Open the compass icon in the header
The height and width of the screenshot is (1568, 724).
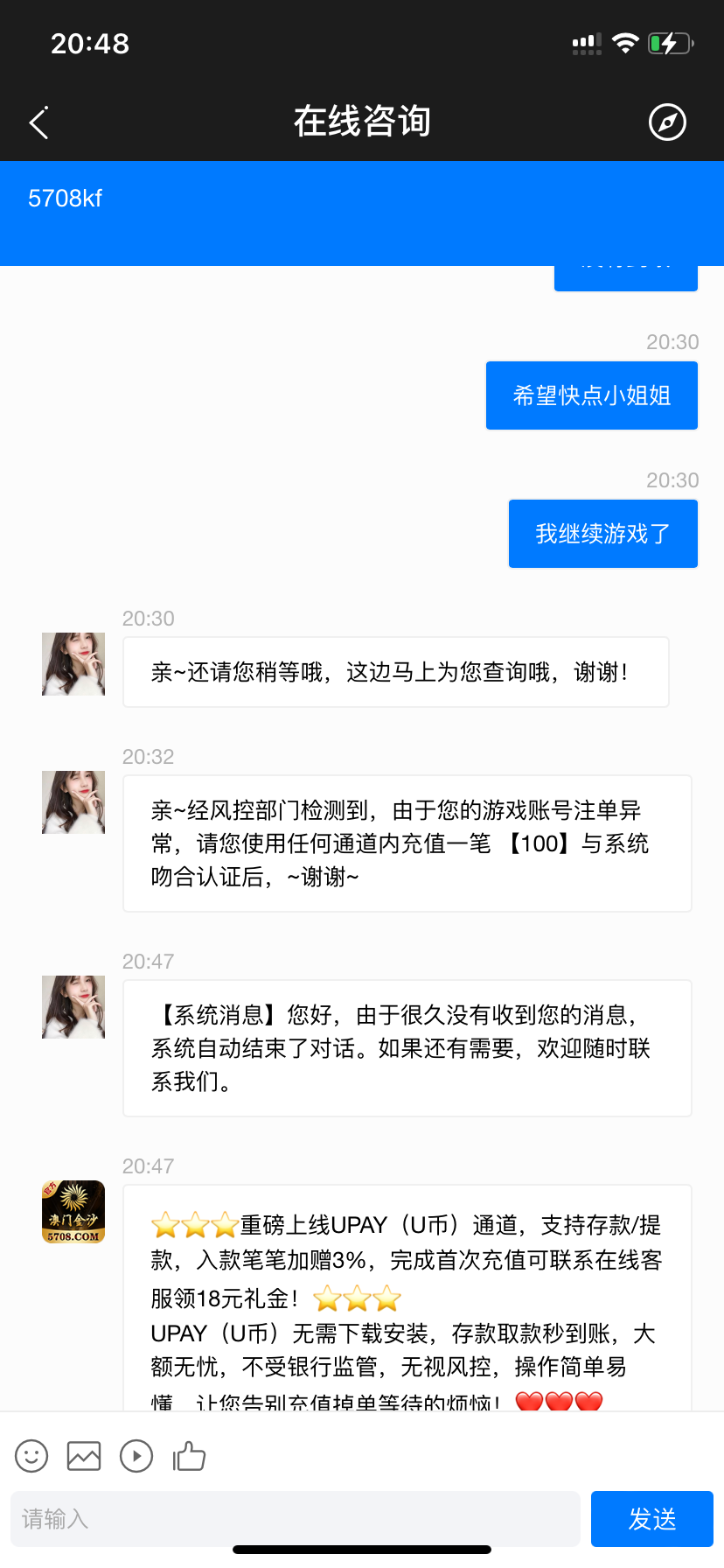pos(667,122)
